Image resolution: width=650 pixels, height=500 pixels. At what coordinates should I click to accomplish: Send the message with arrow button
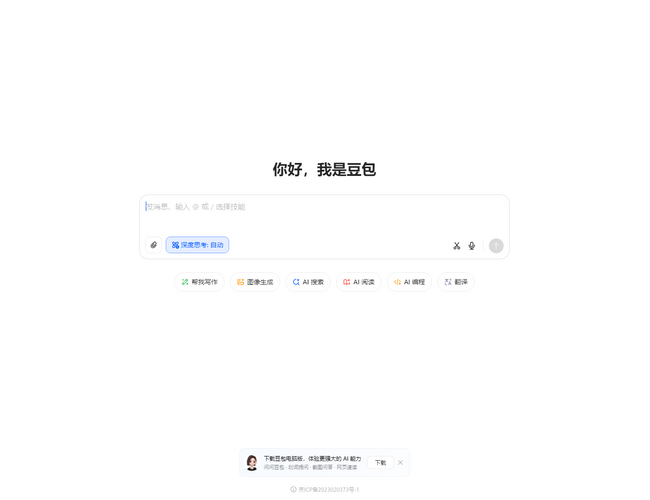click(x=496, y=245)
